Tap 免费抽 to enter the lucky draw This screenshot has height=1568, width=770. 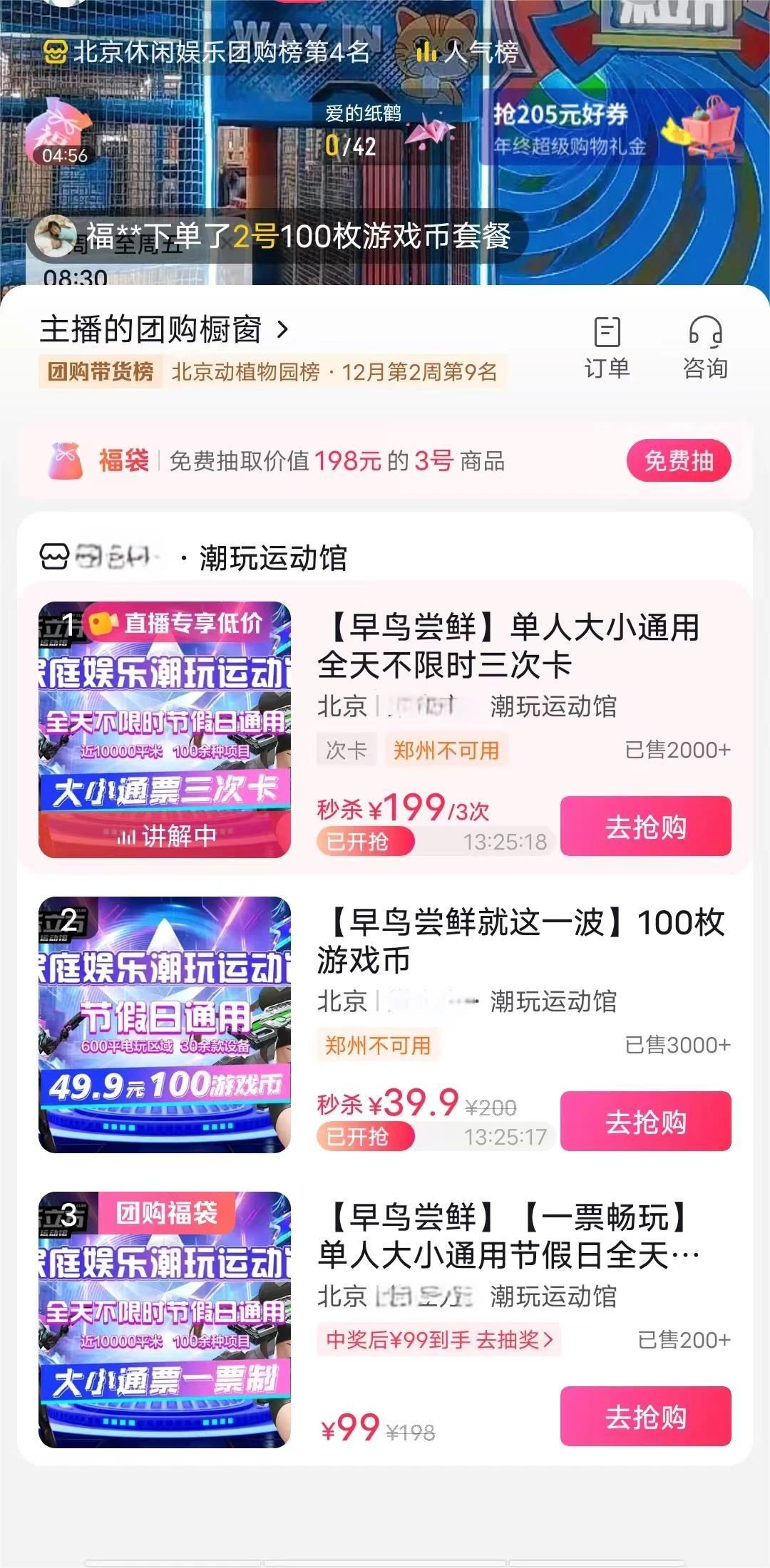(679, 461)
